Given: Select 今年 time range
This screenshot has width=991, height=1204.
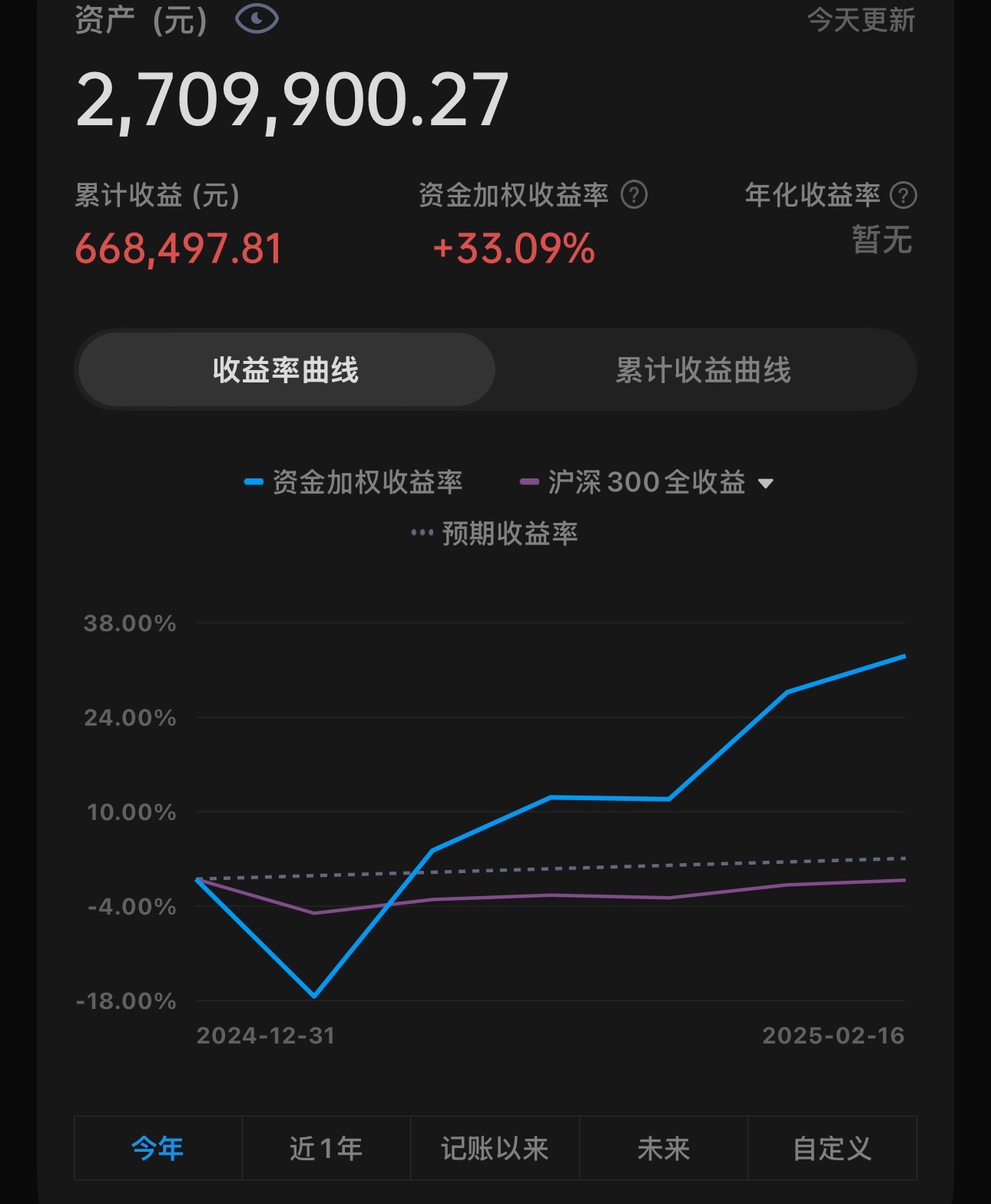Looking at the screenshot, I should [x=157, y=1148].
